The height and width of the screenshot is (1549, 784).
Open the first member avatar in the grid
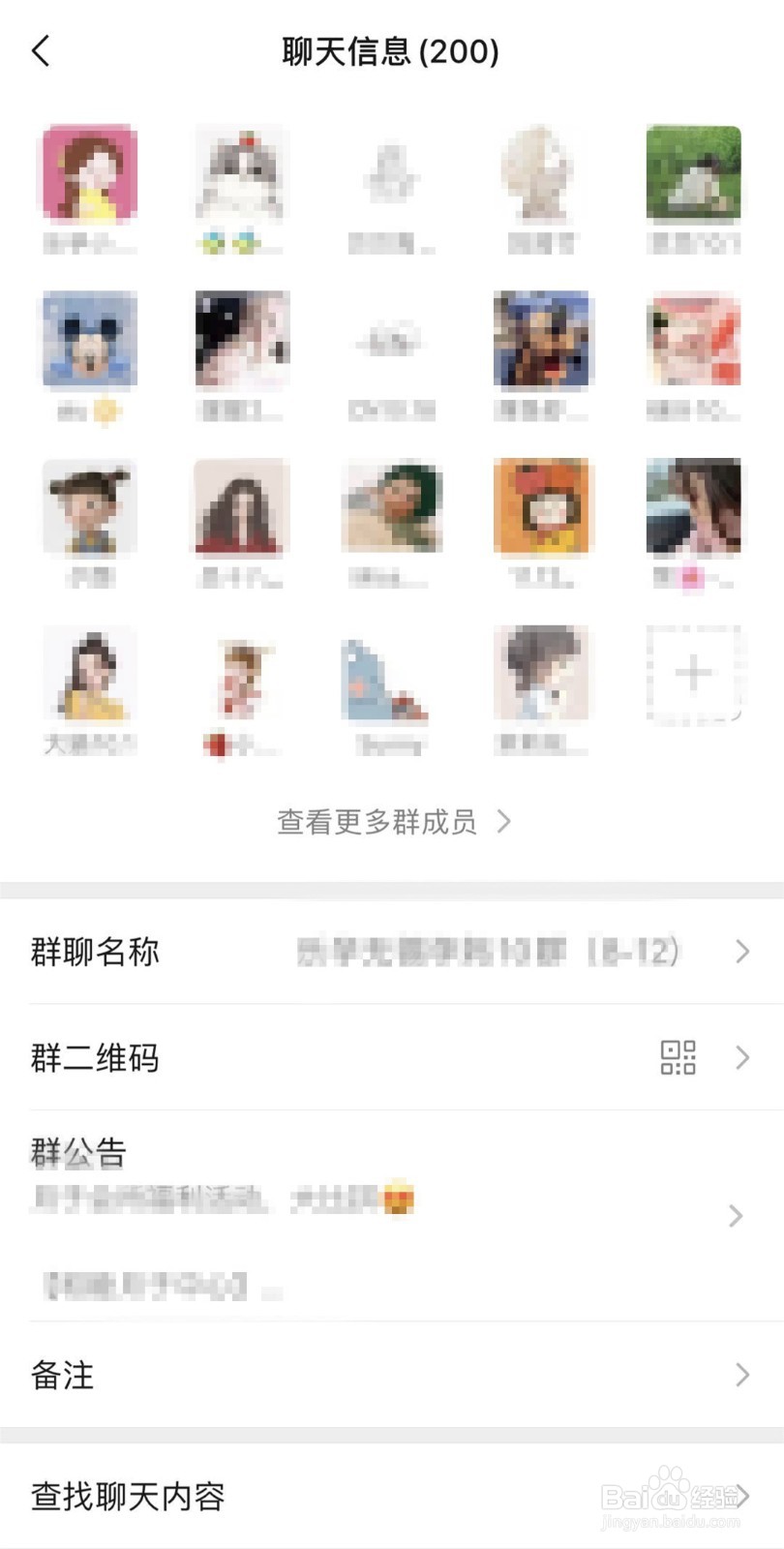pos(88,174)
